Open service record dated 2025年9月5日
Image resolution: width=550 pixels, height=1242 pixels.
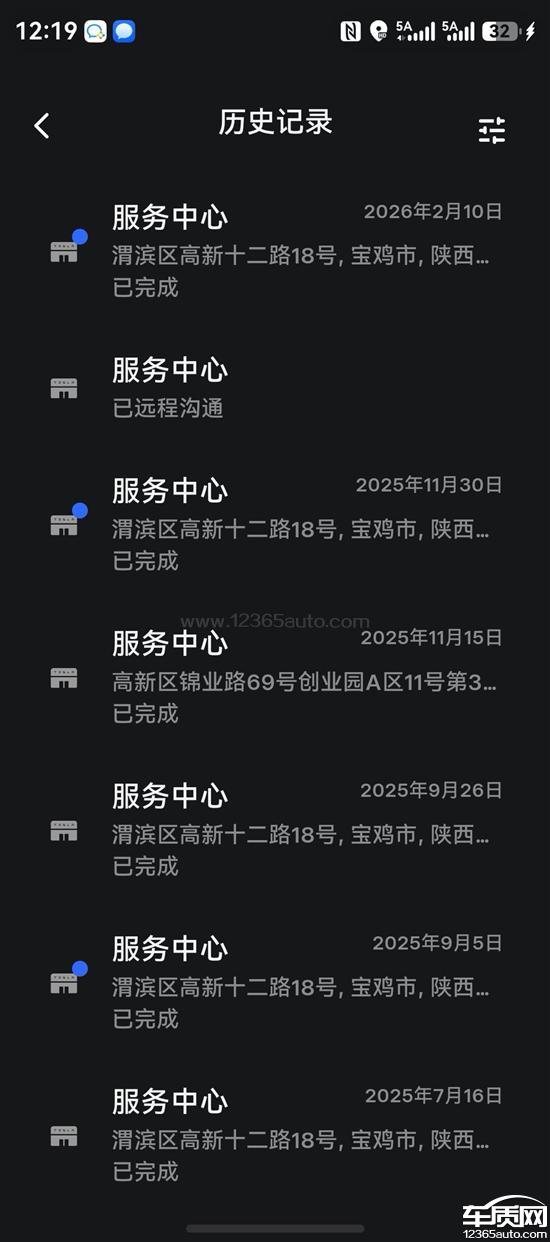click(275, 981)
